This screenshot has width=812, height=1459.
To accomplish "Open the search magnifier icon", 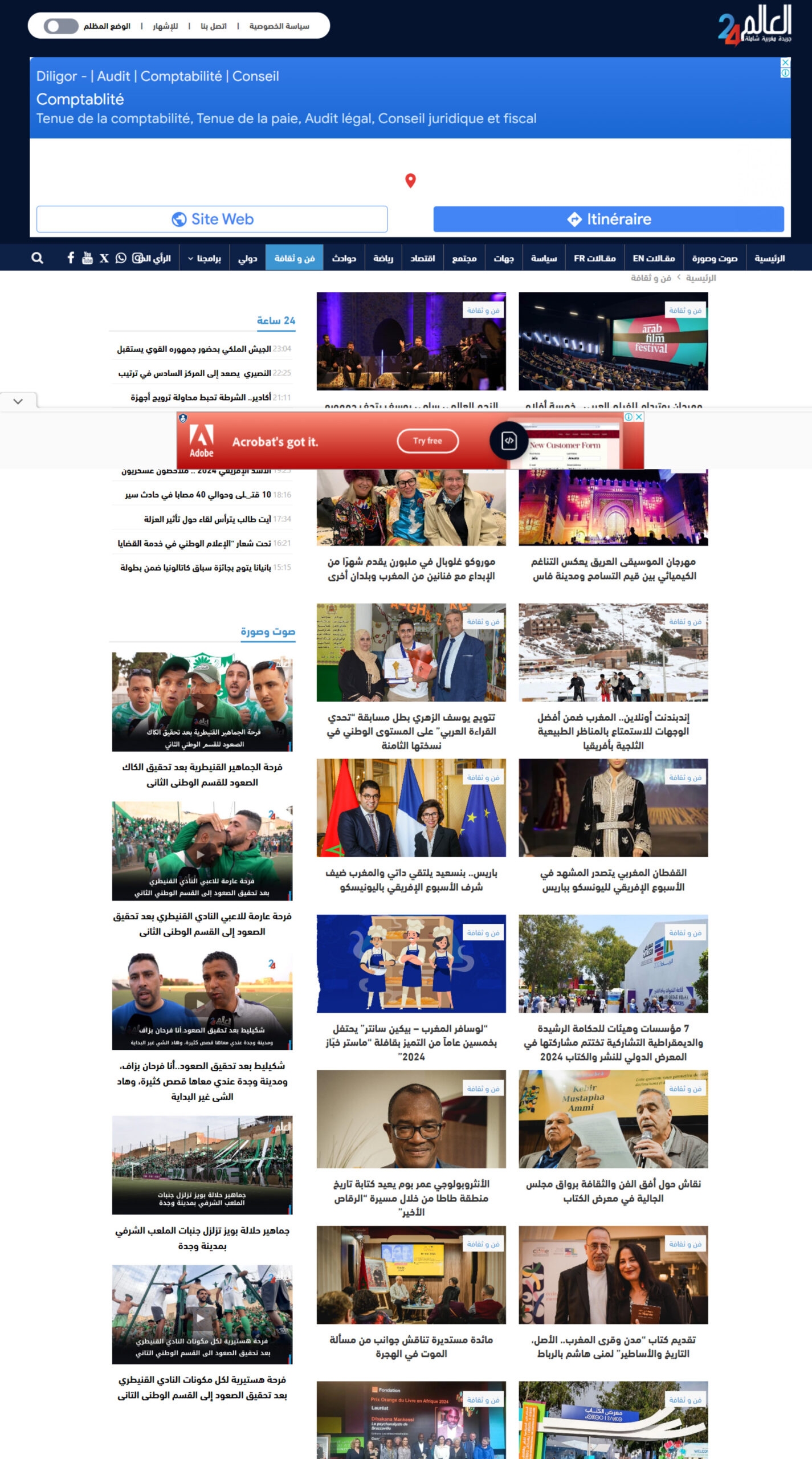I will point(37,258).
